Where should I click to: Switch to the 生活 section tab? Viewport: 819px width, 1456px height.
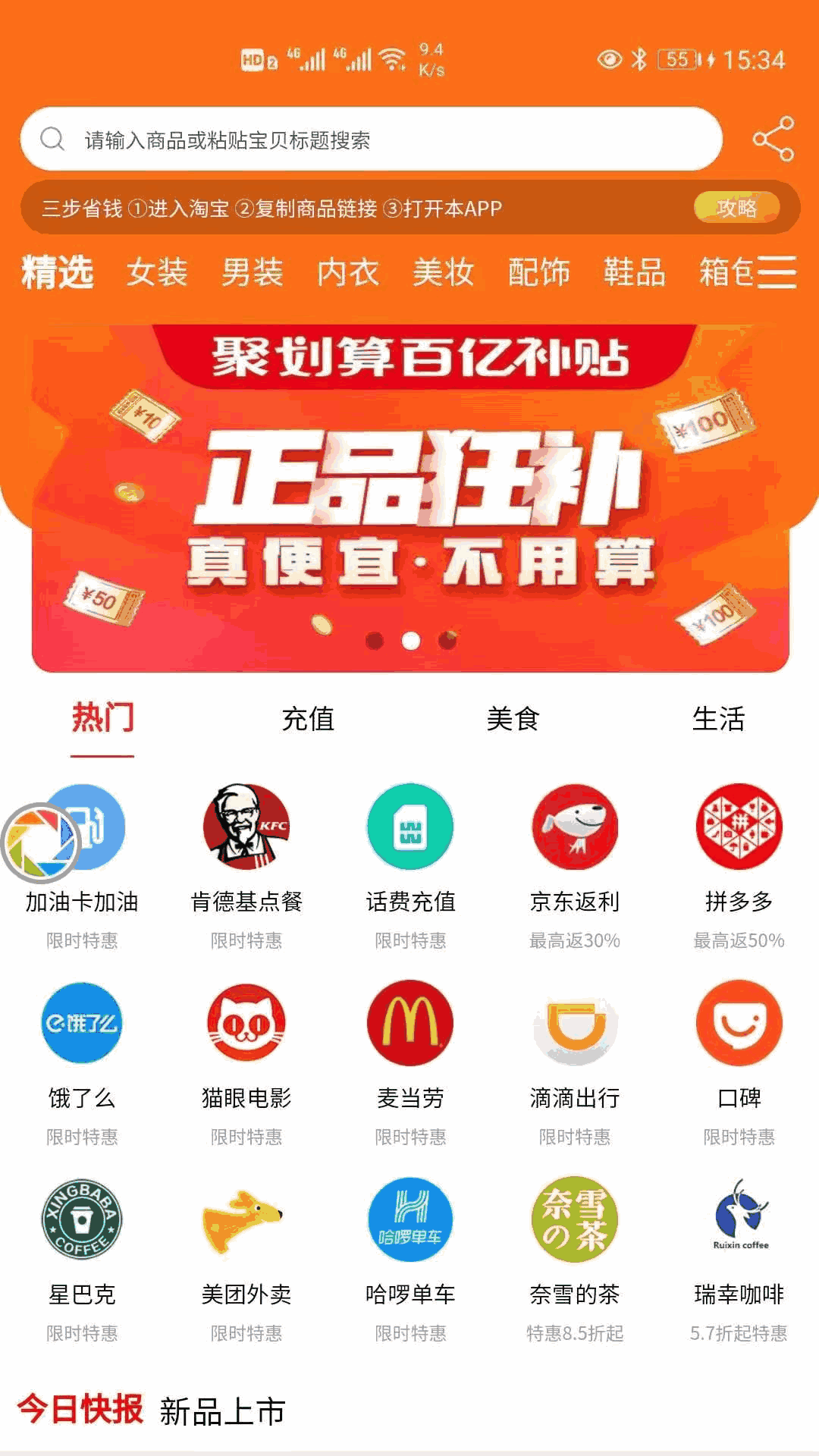point(718,718)
